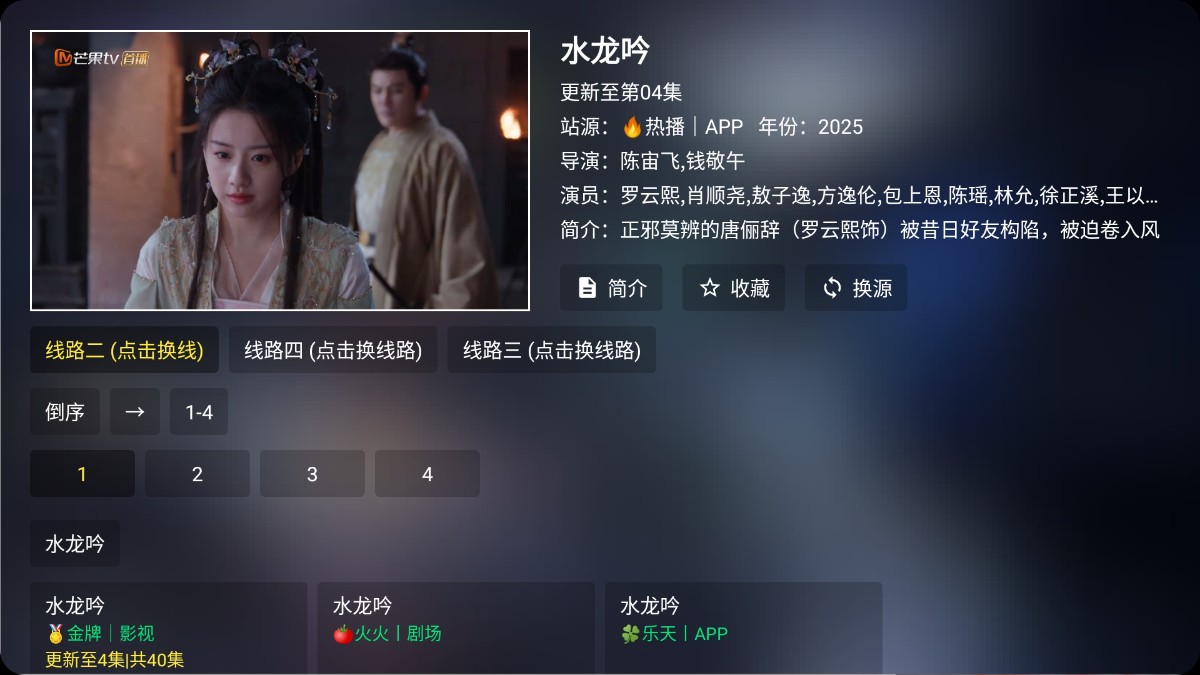
Task: Tap the 水龙吟 search keyword chip
Action: coord(75,544)
